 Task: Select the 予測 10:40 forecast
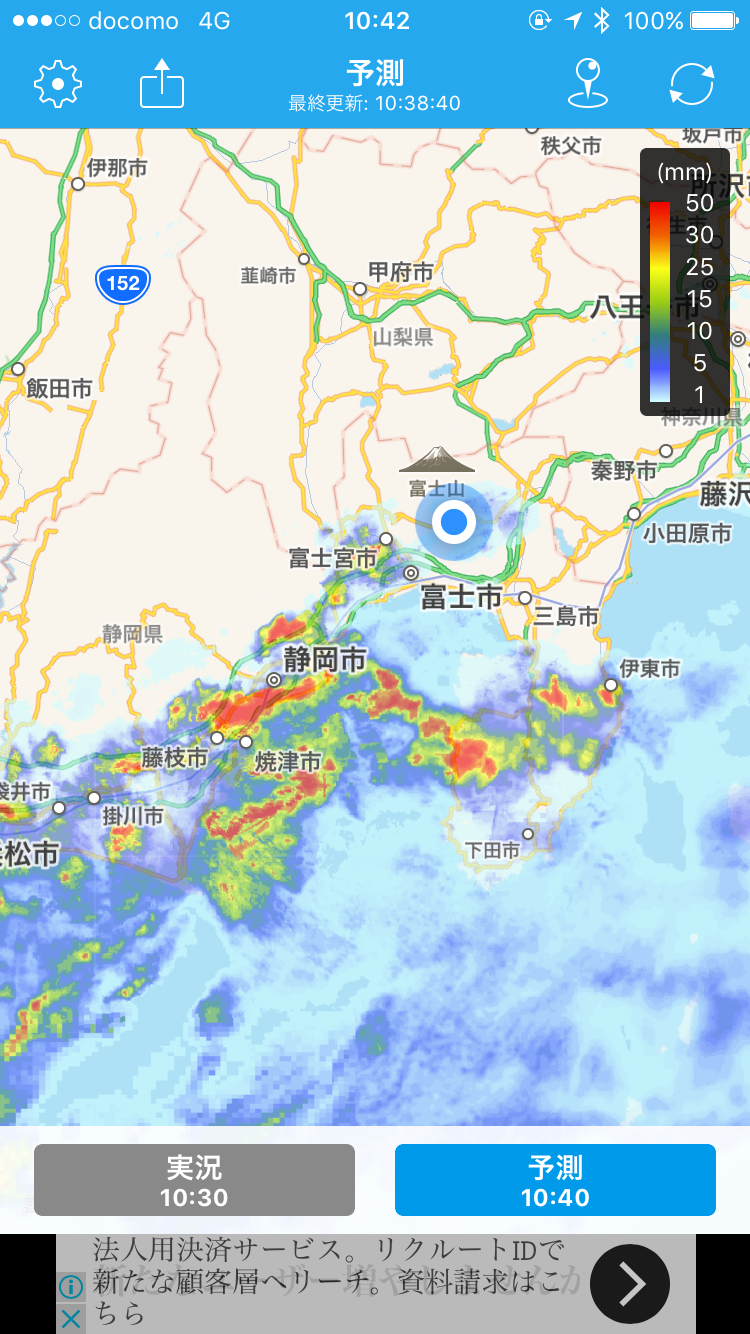tap(555, 1180)
